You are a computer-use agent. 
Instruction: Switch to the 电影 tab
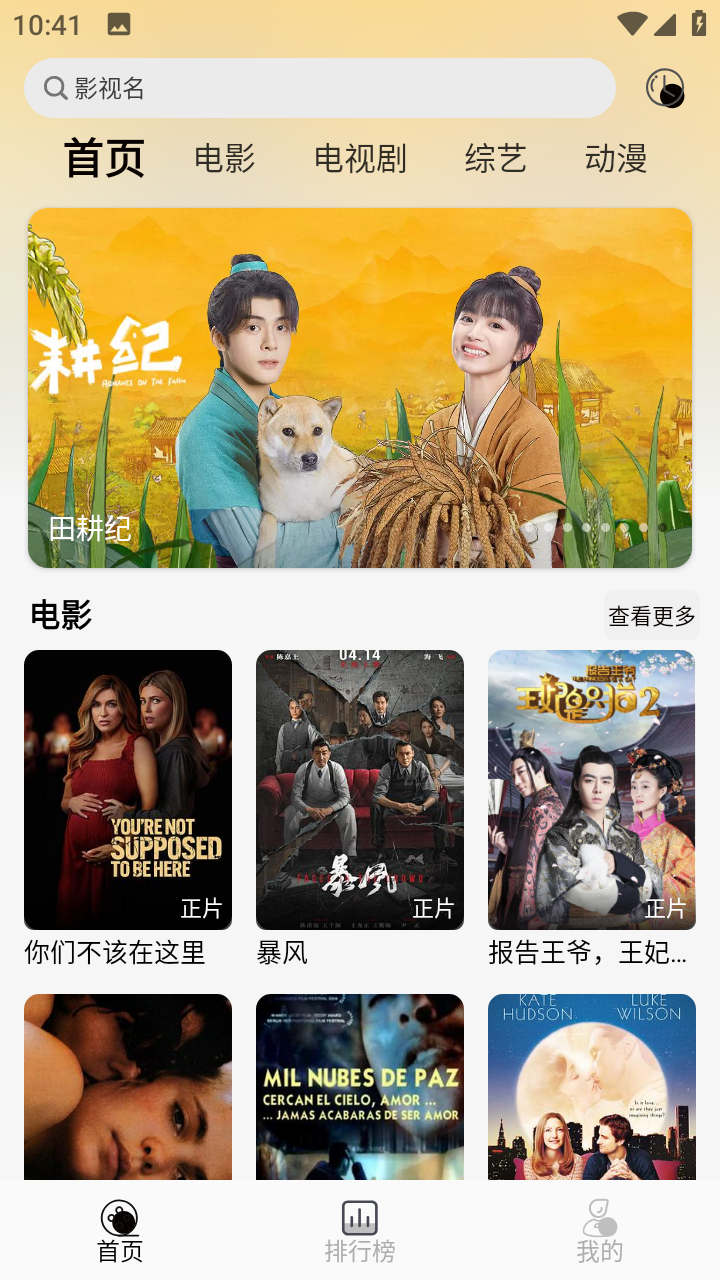(x=225, y=158)
